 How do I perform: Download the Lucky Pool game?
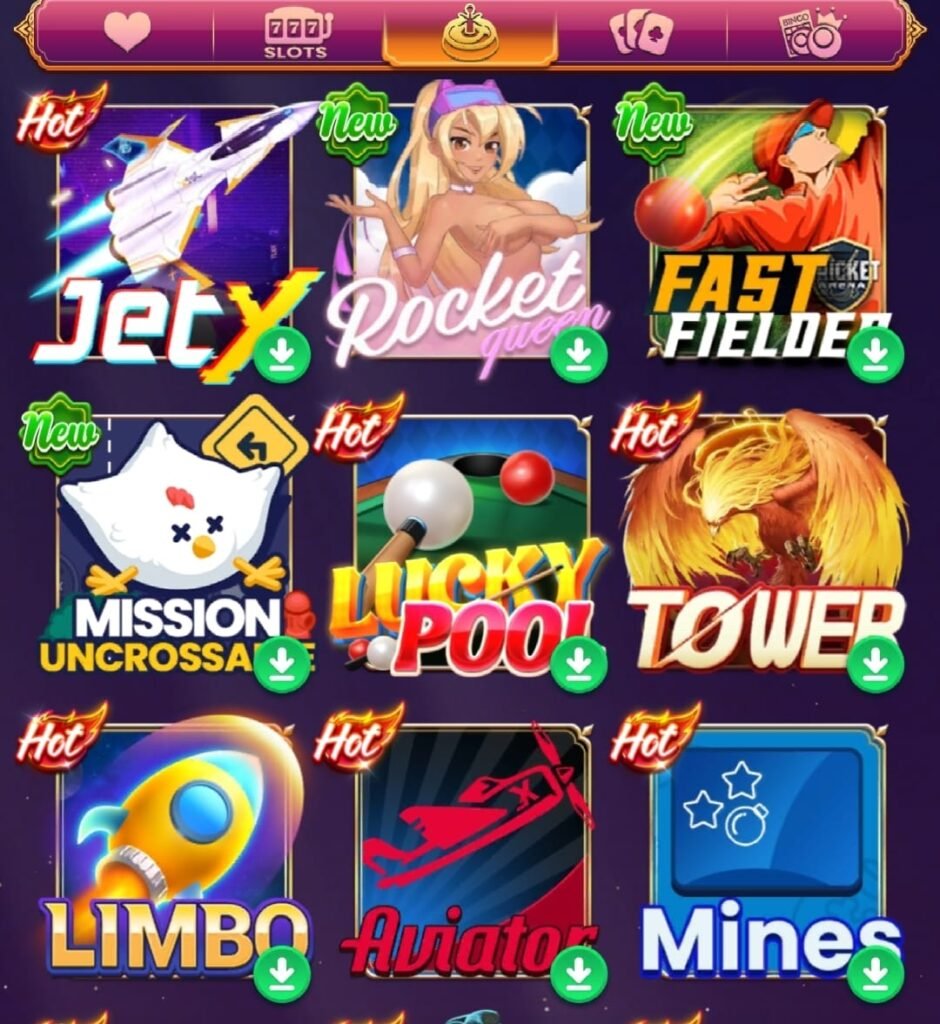[579, 664]
